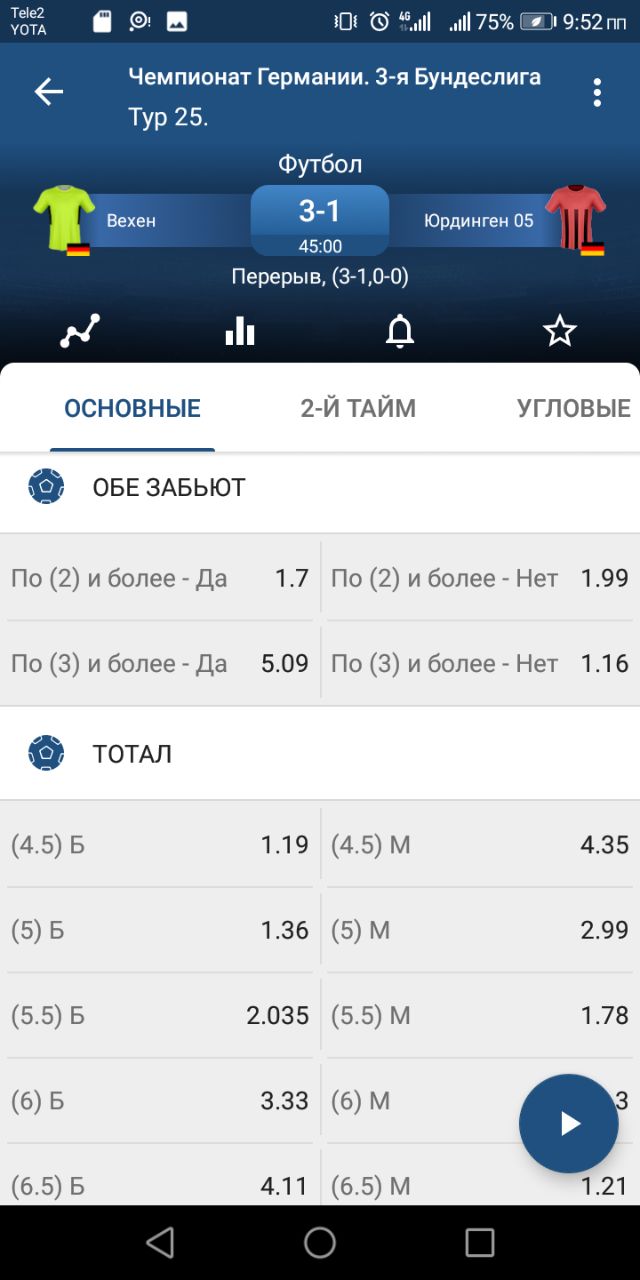Tap the notifications bell for this match
The image size is (640, 1280).
point(400,331)
